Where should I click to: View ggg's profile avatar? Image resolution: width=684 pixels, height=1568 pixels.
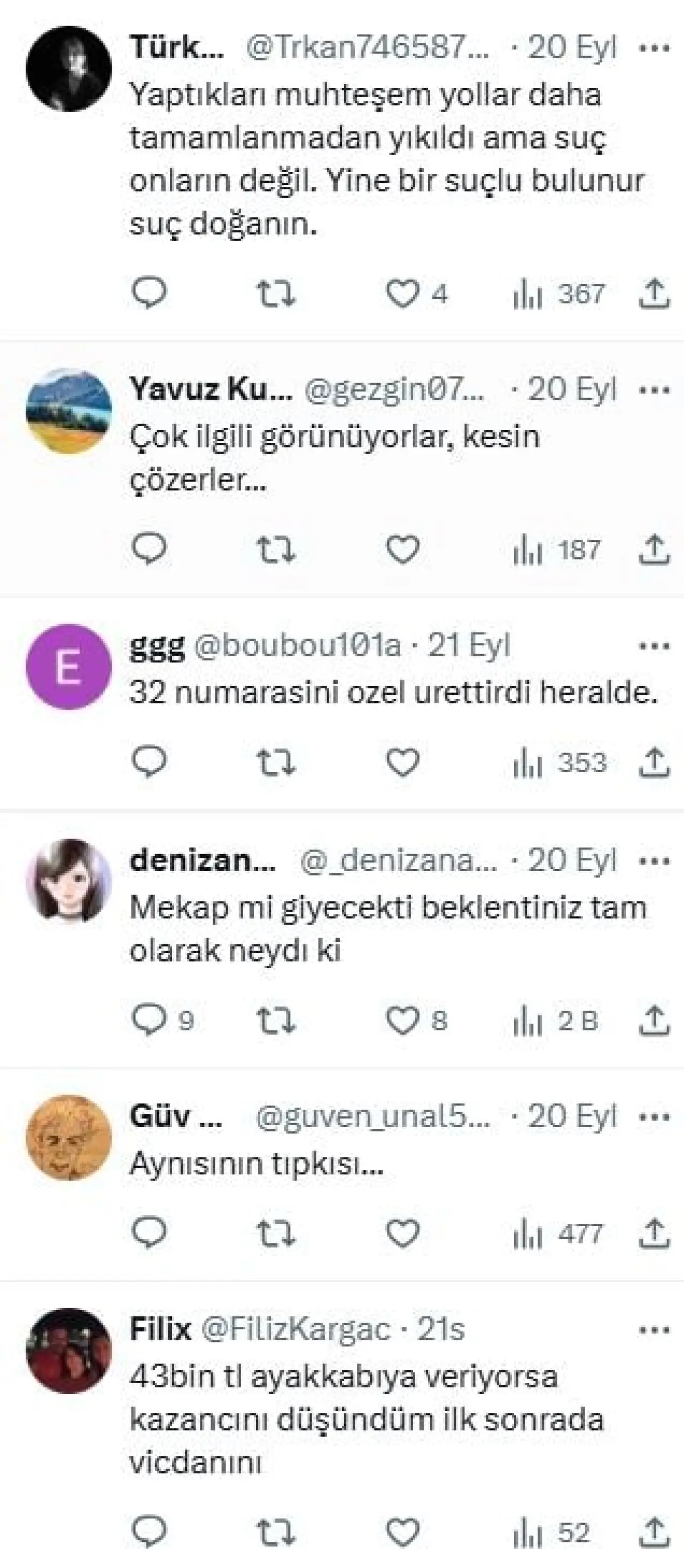[x=68, y=666]
